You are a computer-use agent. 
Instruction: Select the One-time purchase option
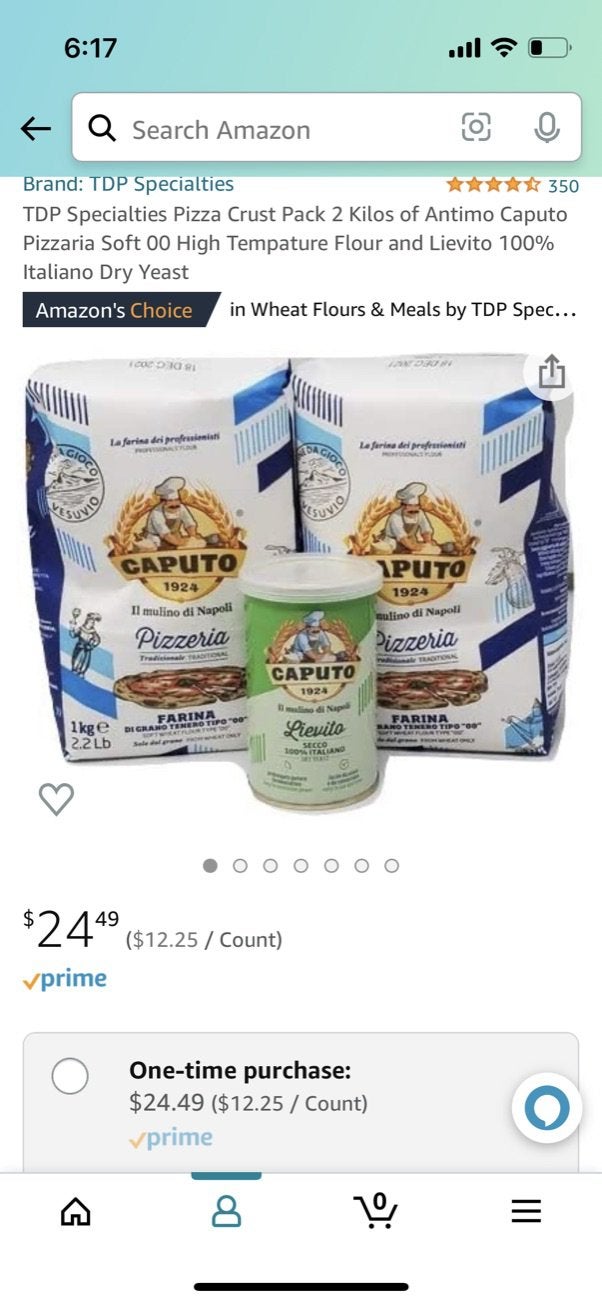pyautogui.click(x=70, y=1076)
